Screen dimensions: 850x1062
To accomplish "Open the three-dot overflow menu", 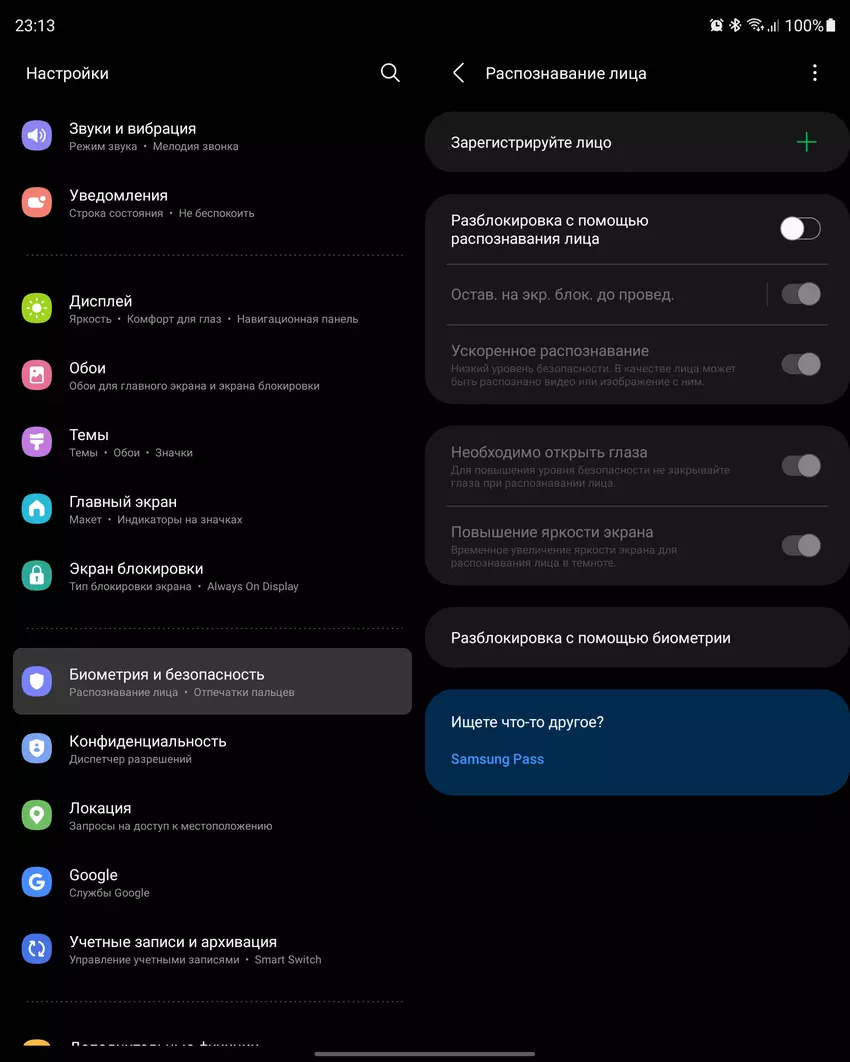I will [815, 73].
